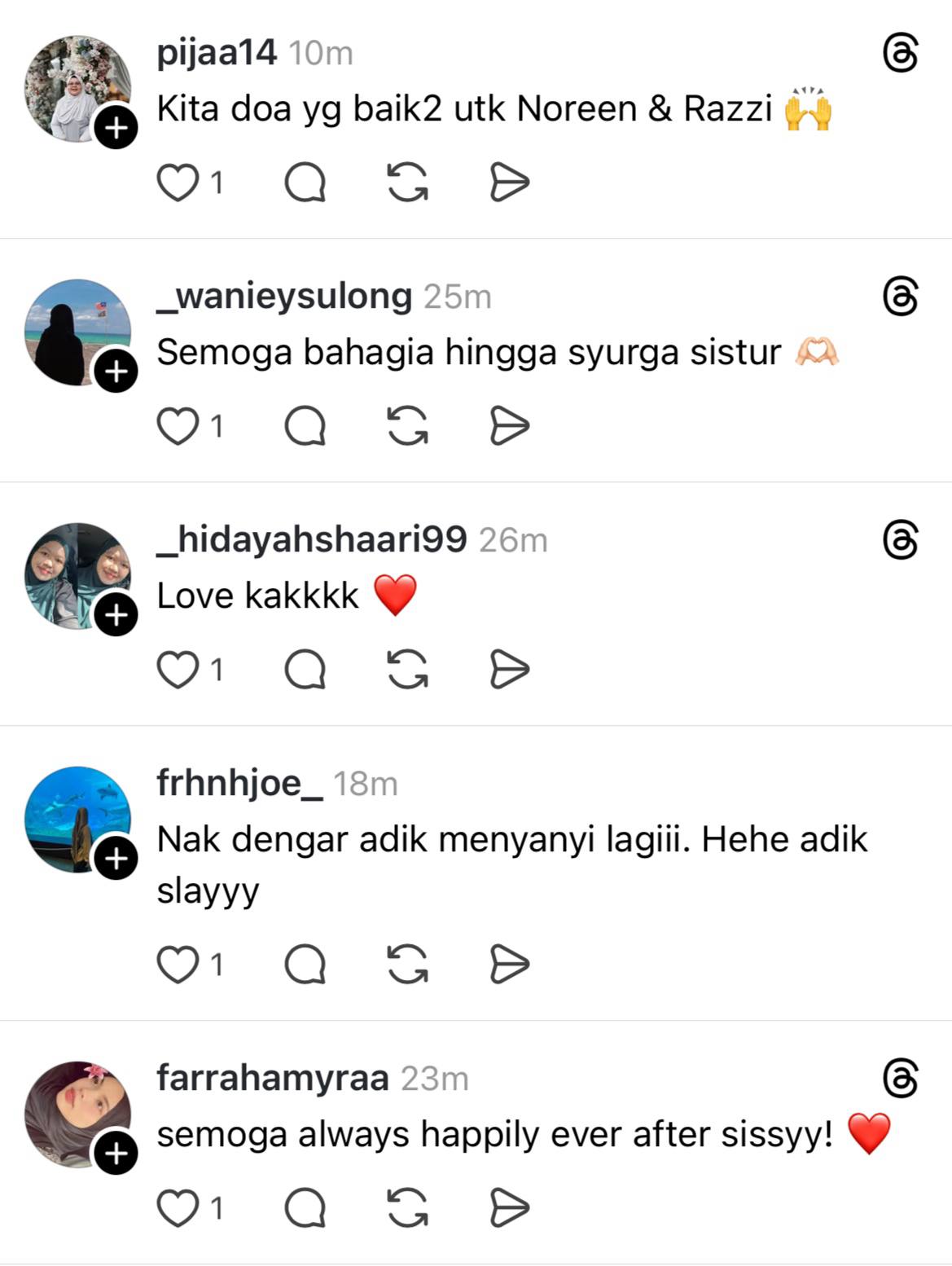The height and width of the screenshot is (1266, 952).
Task: Like farrahamyraa's comment
Action: [178, 1208]
